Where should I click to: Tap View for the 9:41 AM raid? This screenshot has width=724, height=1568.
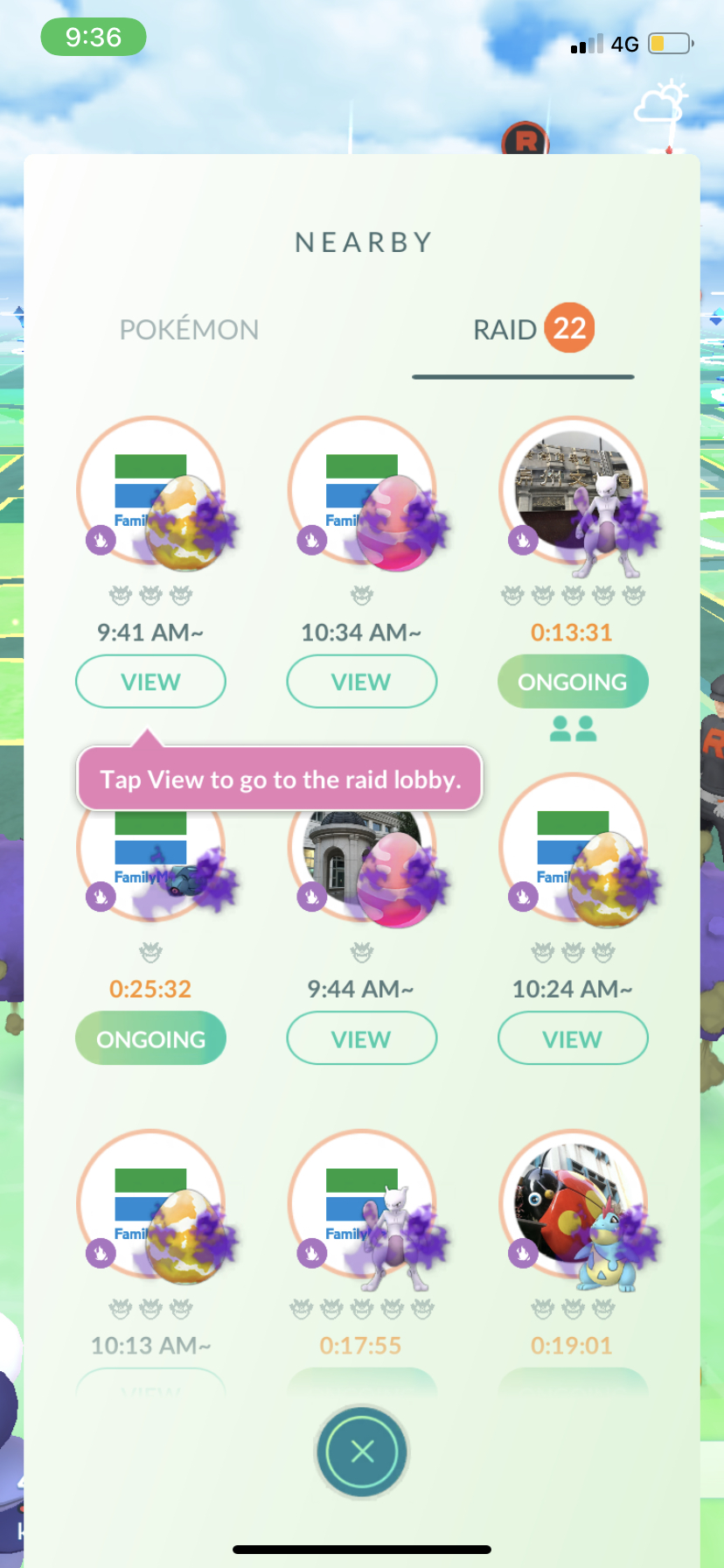[150, 682]
